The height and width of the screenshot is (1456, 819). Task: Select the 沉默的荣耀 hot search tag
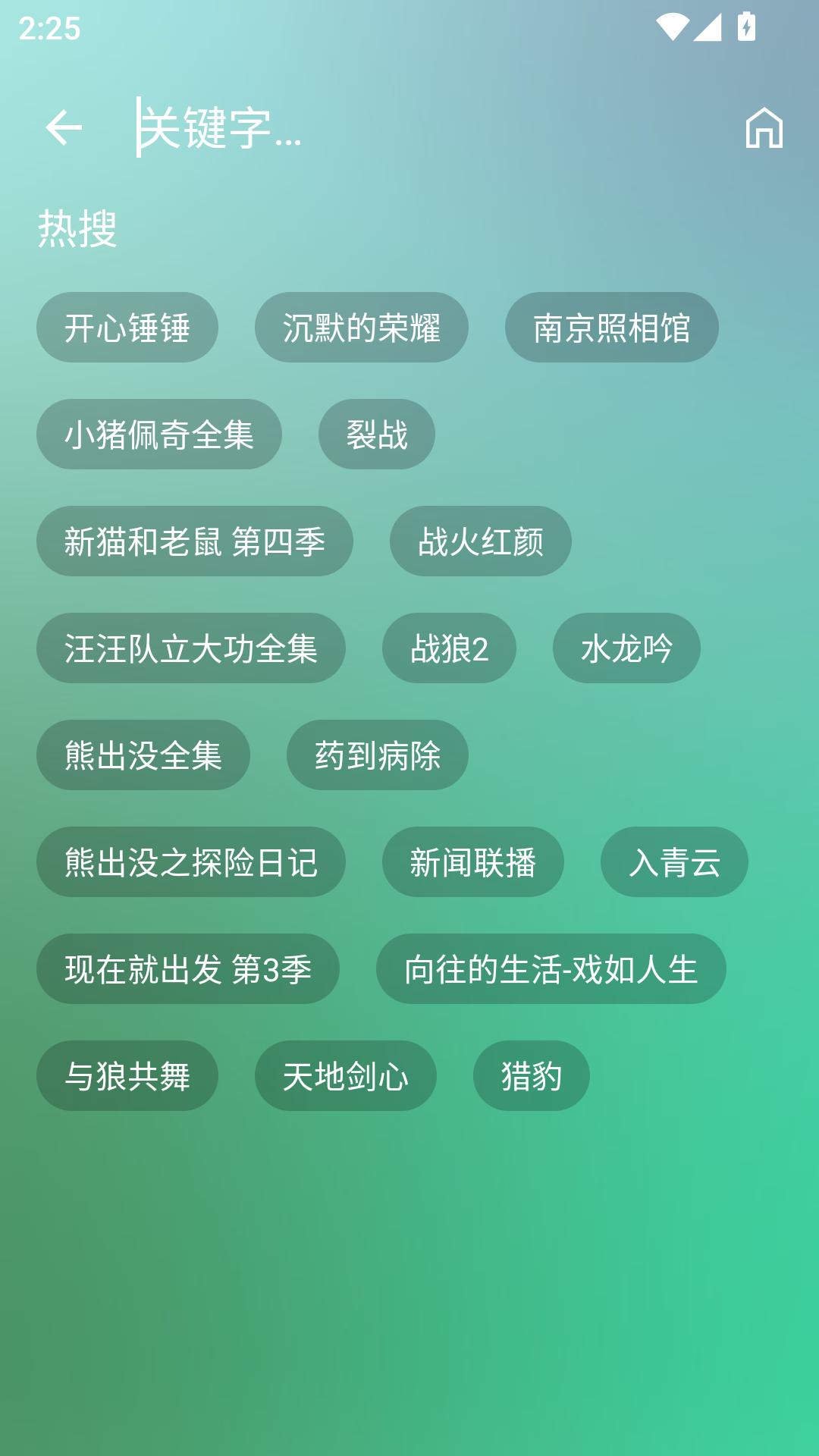[362, 326]
